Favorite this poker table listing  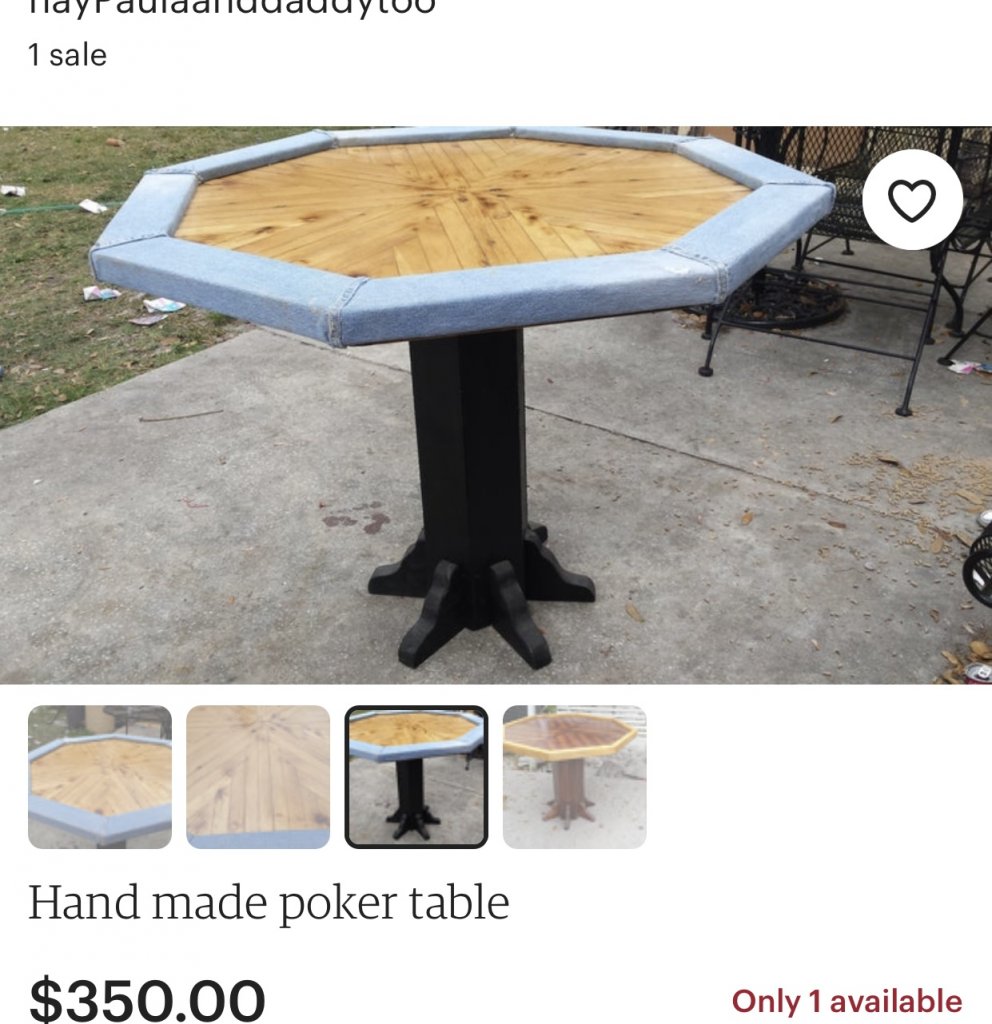point(912,200)
